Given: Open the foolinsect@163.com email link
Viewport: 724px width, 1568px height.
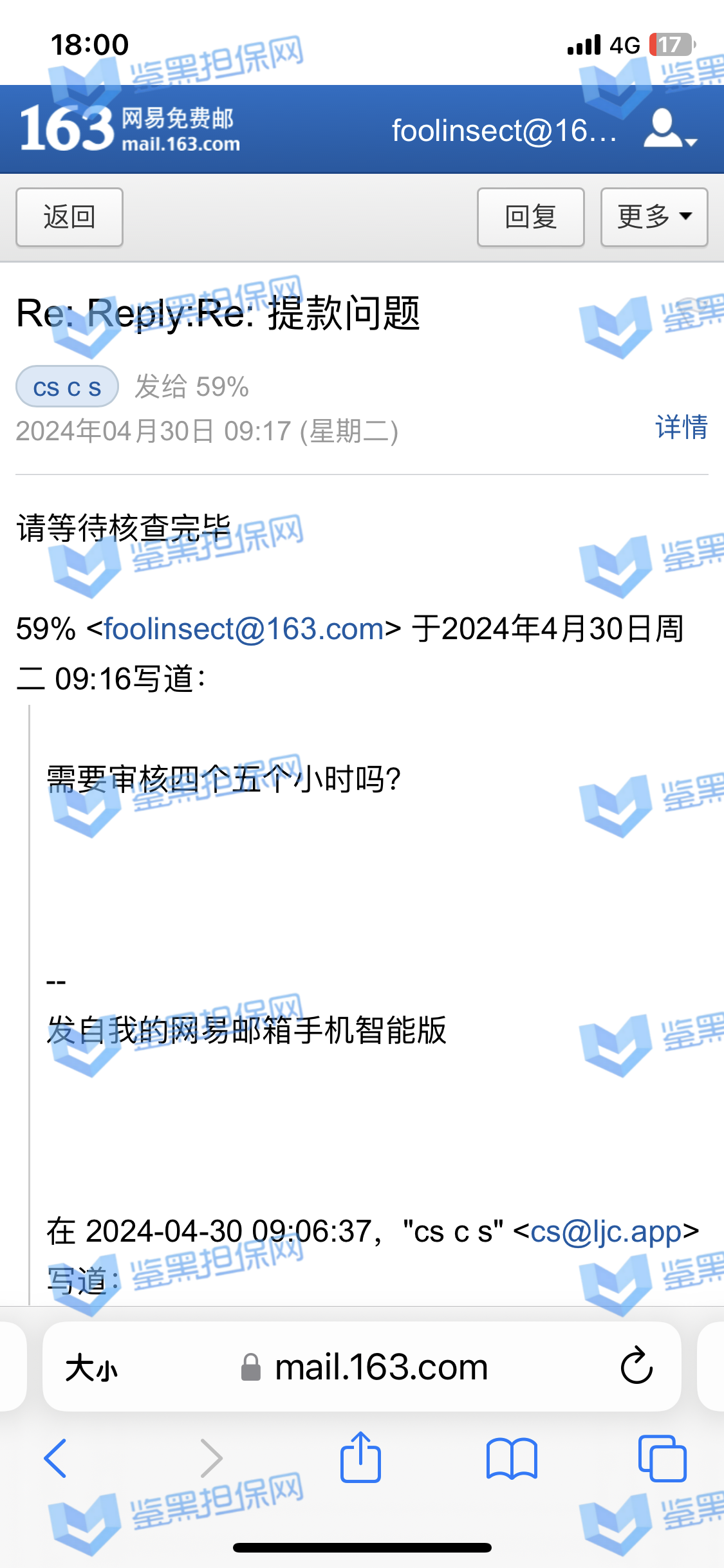Looking at the screenshot, I should [x=244, y=629].
